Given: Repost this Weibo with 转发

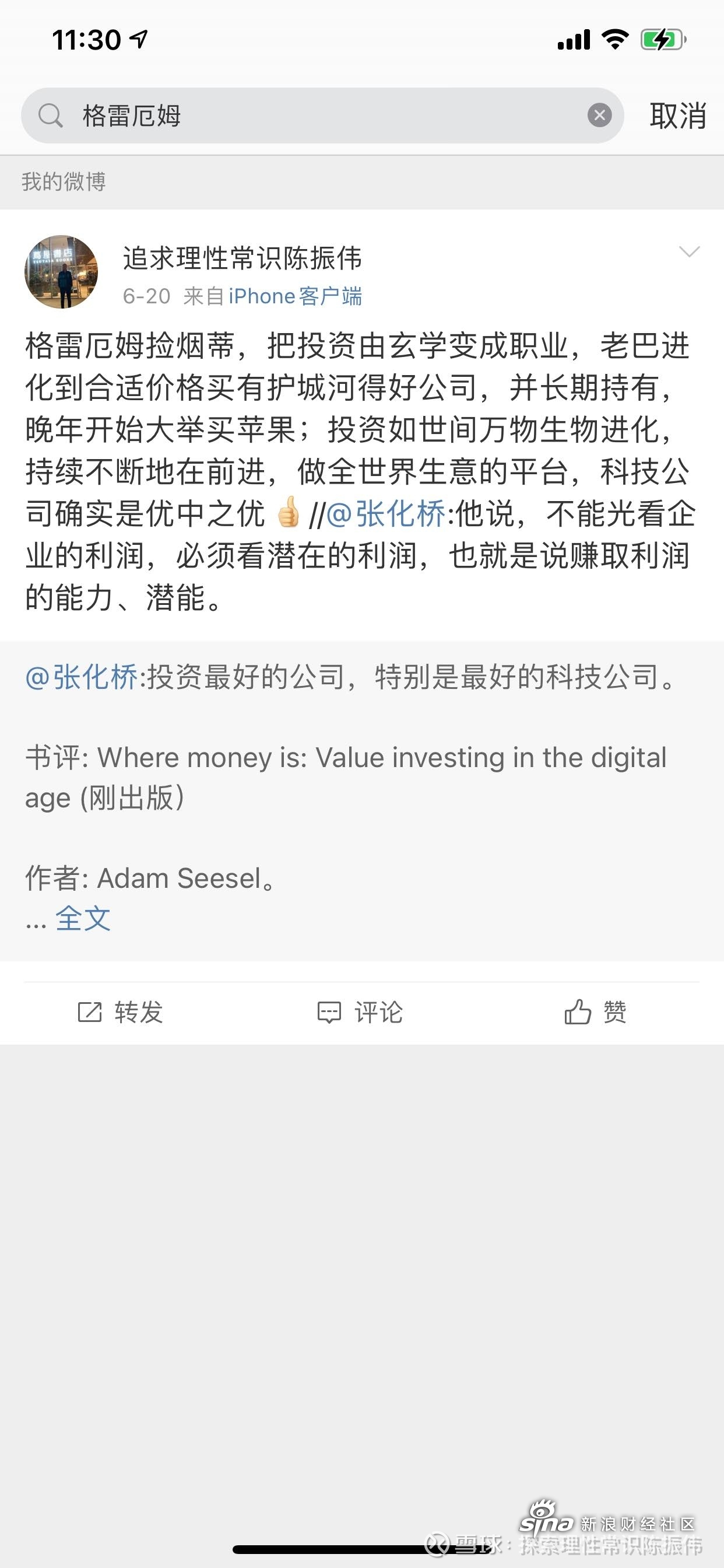Looking at the screenshot, I should 121,1012.
